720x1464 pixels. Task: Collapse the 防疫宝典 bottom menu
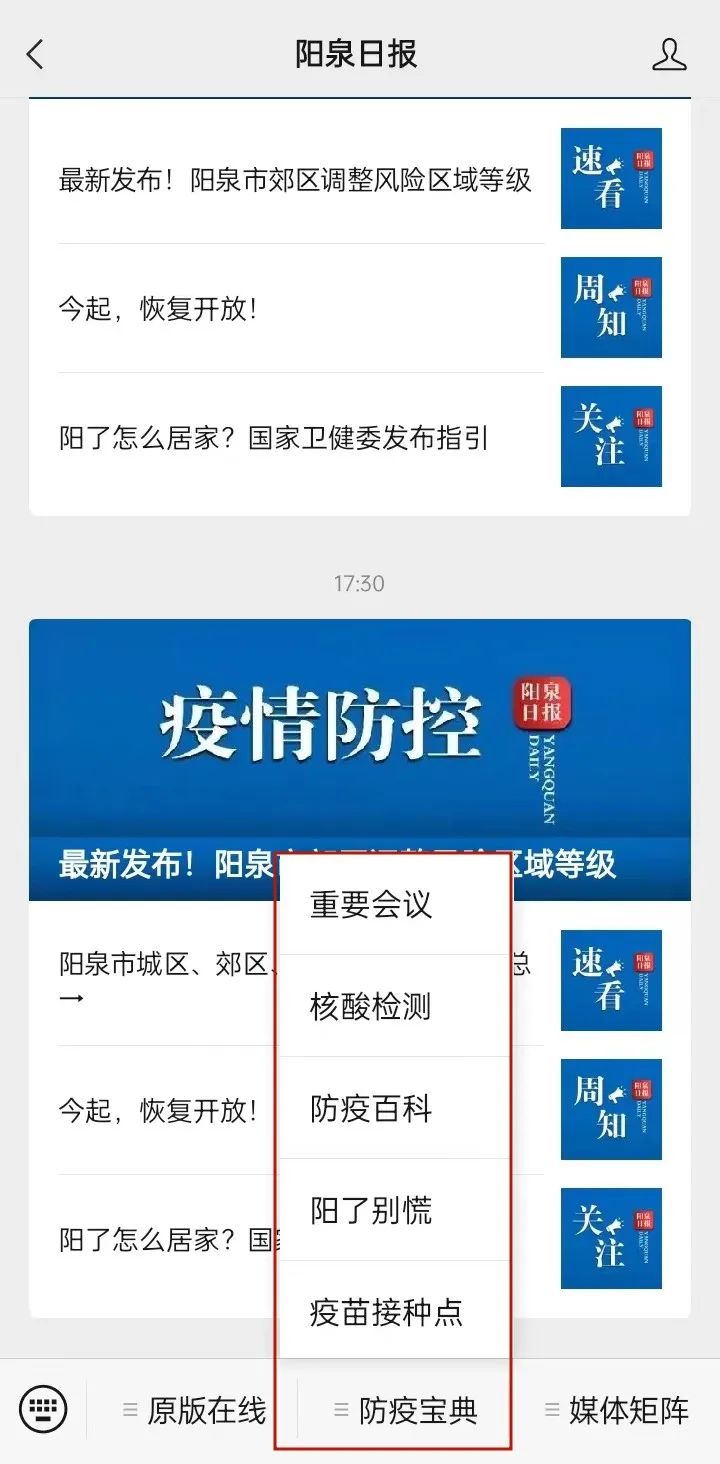point(406,1411)
